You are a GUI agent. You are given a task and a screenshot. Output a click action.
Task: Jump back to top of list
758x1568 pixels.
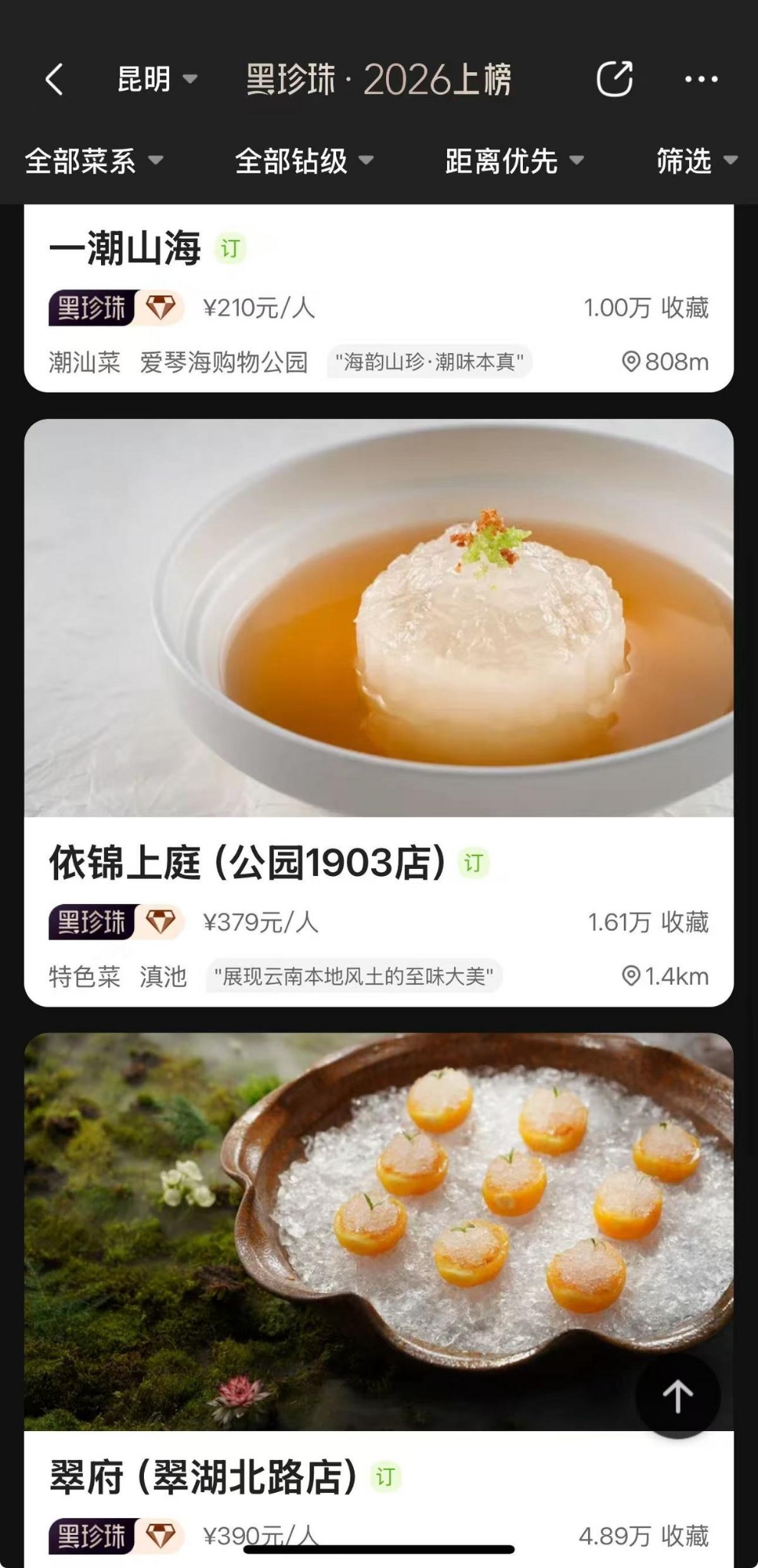coord(678,1395)
